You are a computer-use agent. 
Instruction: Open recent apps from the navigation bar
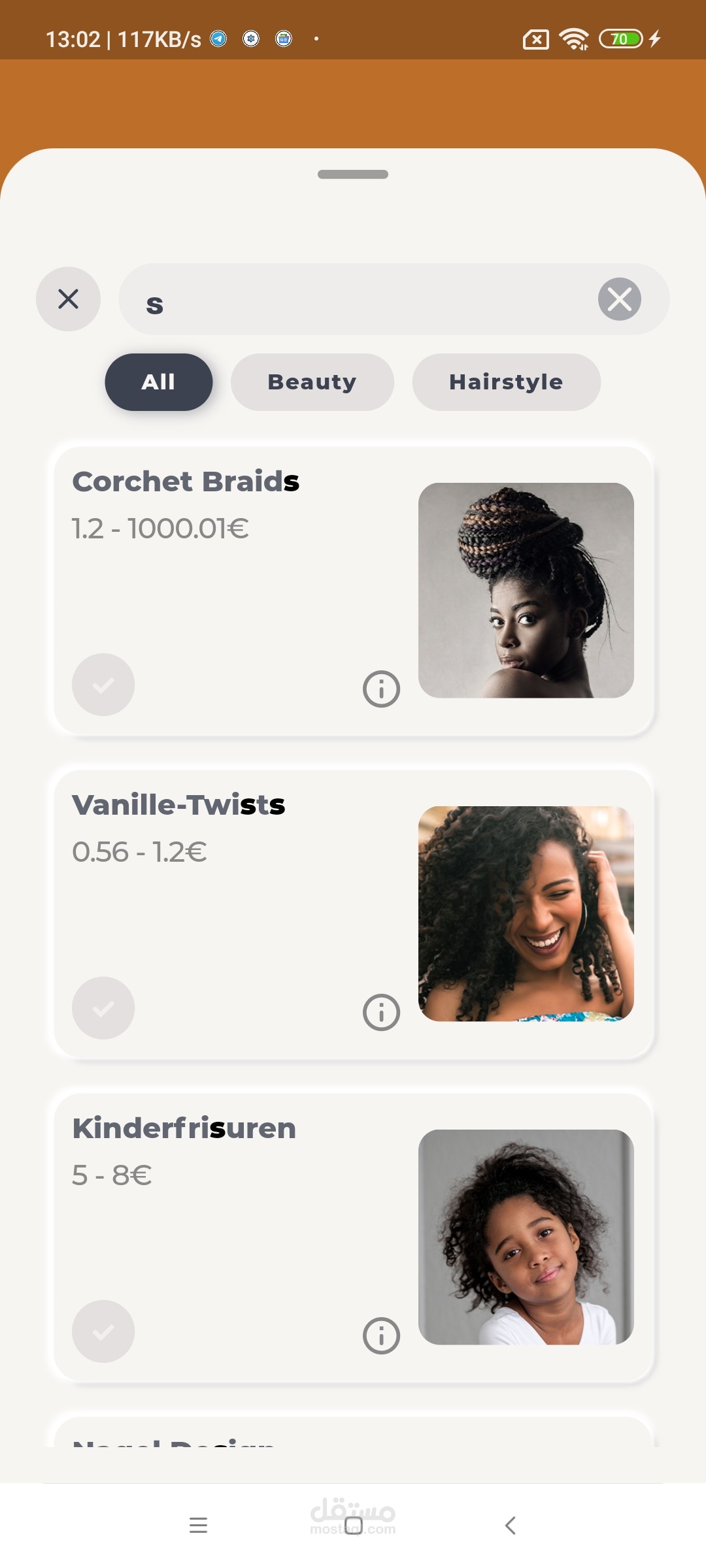(198, 1526)
